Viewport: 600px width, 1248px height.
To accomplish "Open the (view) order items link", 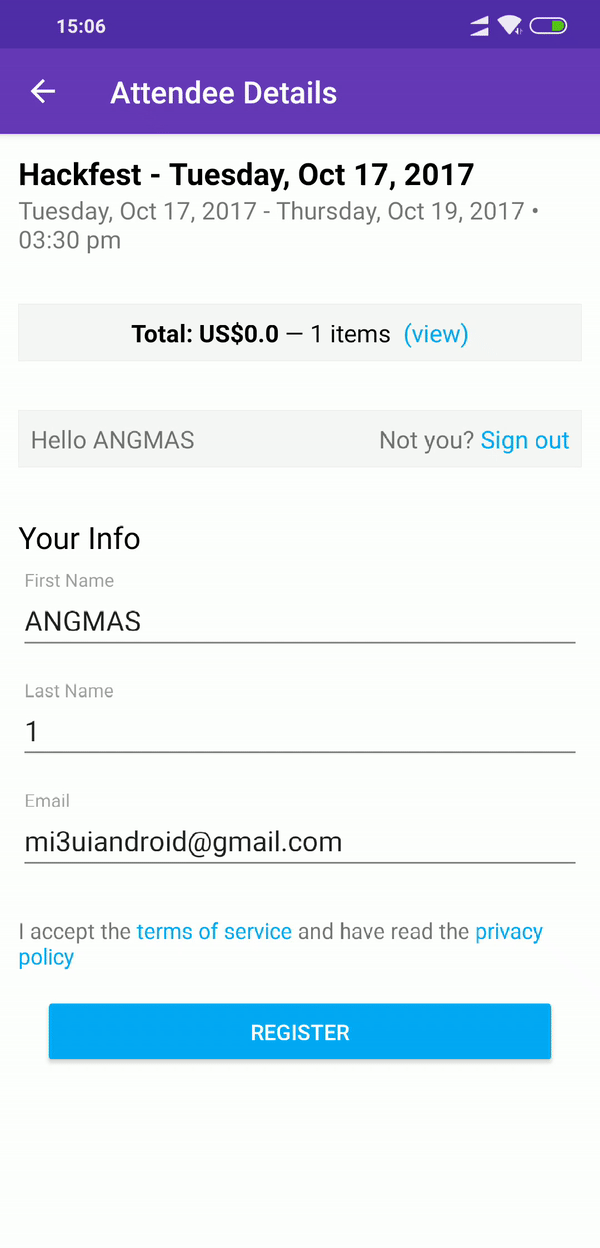I will pyautogui.click(x=436, y=334).
